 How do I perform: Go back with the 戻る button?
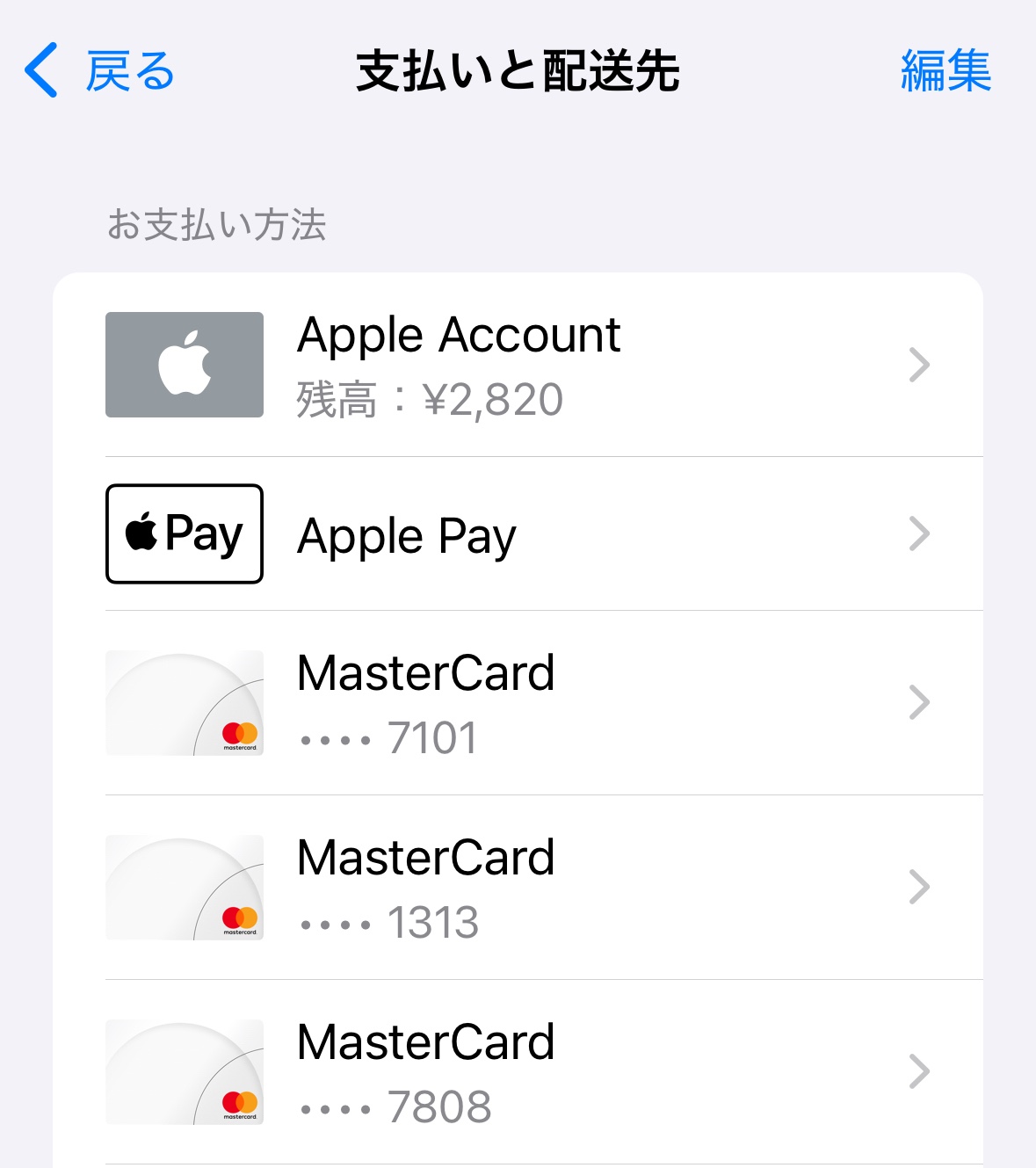coord(99,71)
